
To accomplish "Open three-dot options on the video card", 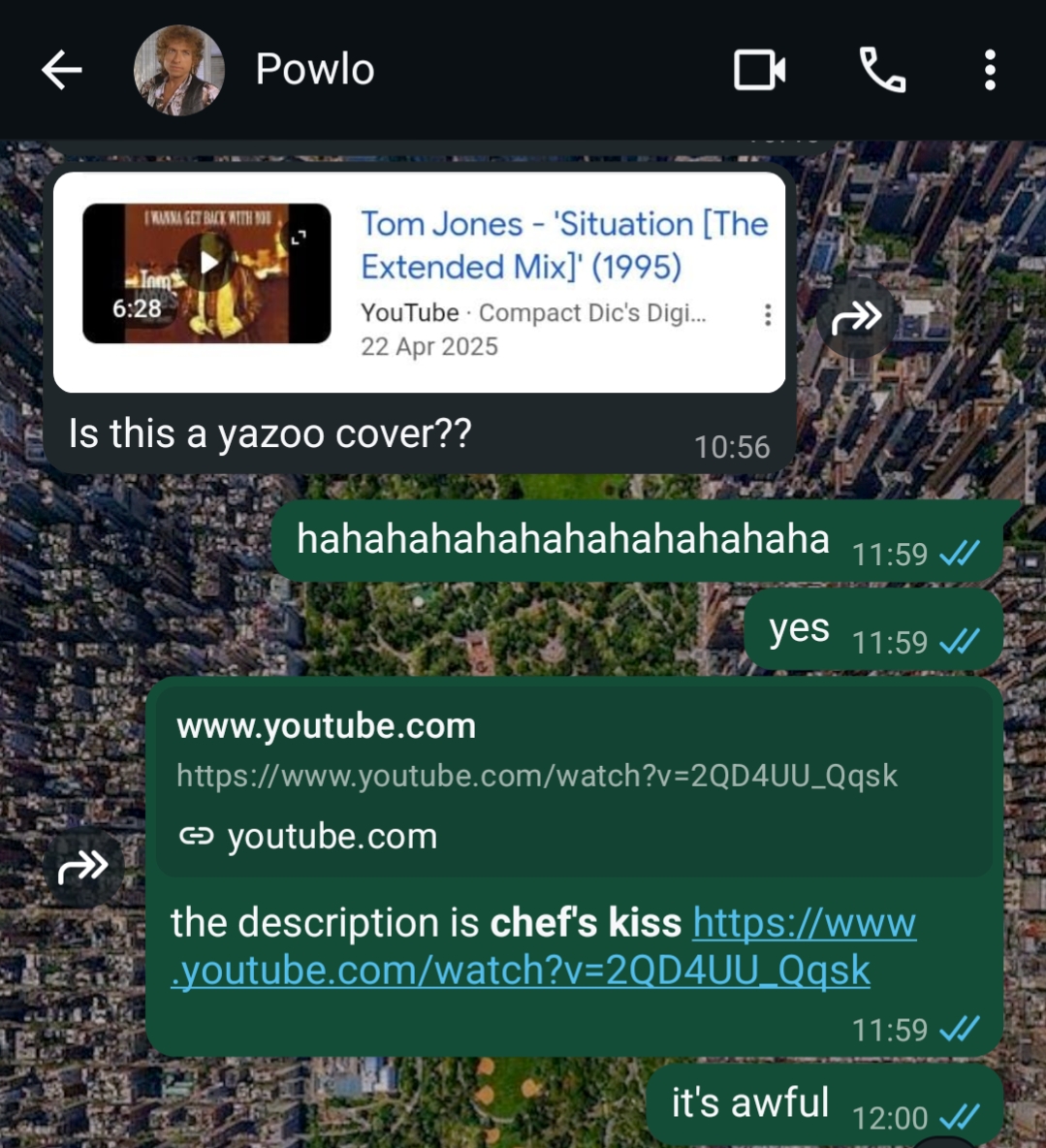I will [x=767, y=314].
